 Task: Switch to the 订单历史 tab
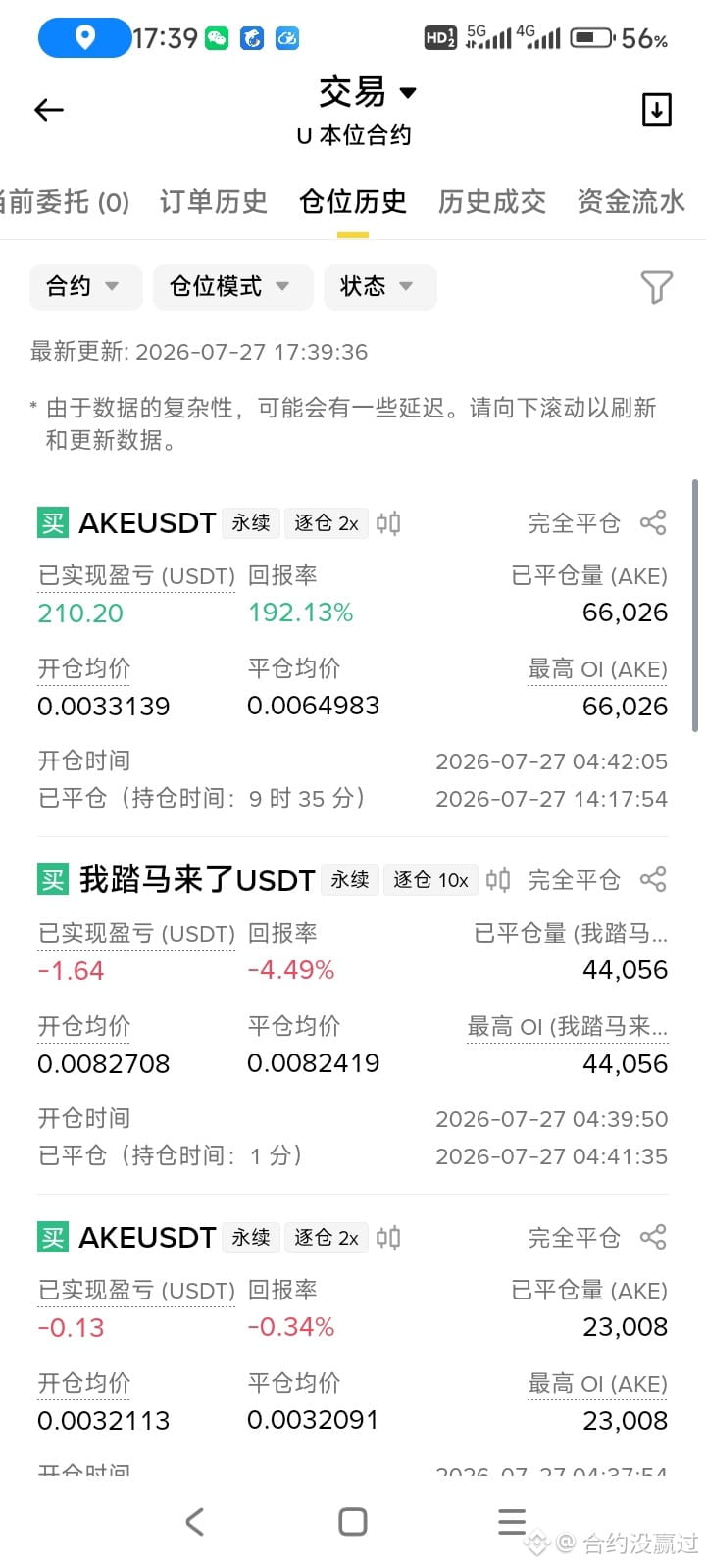[x=213, y=202]
